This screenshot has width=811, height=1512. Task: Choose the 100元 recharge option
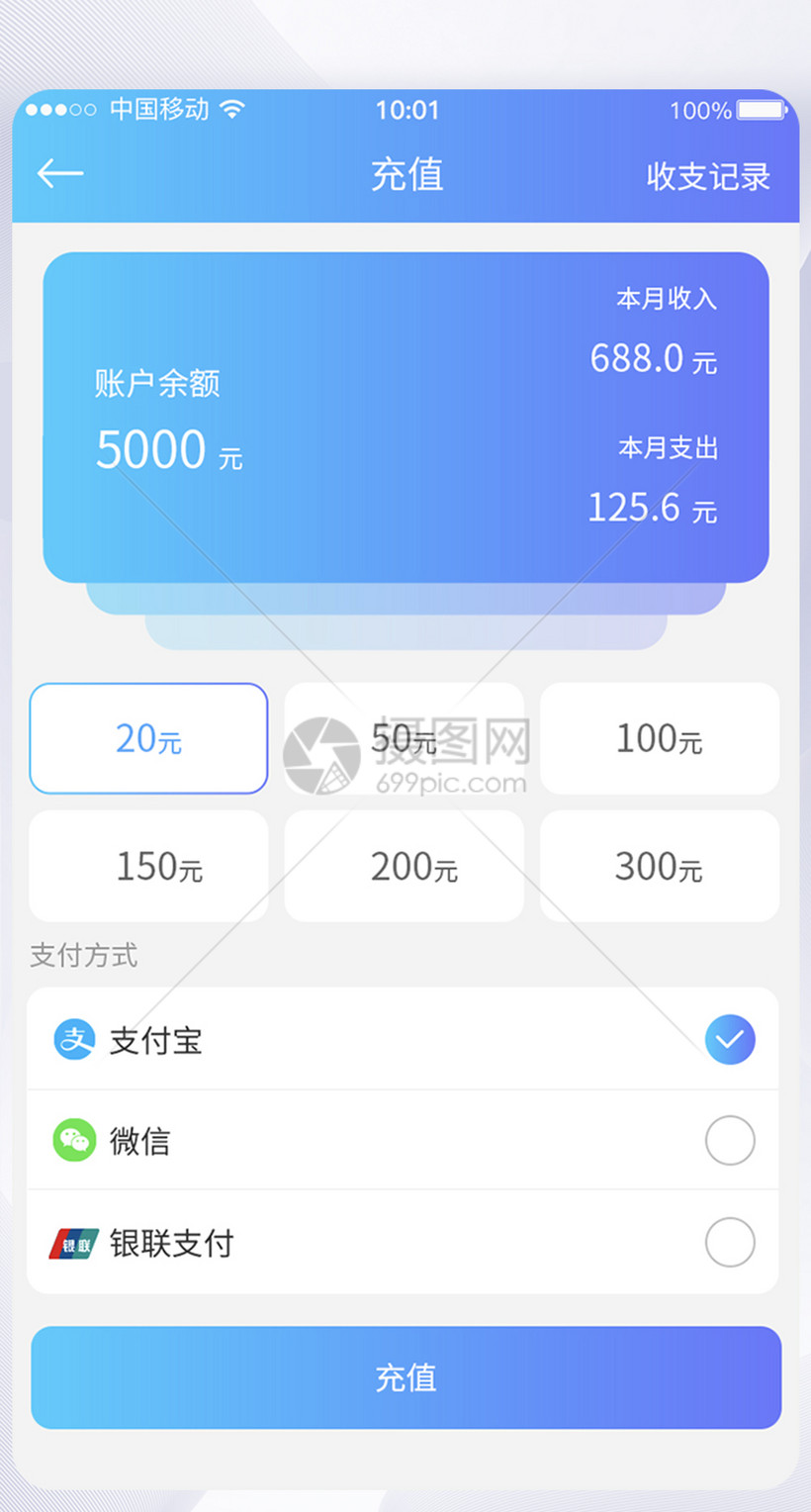[660, 738]
